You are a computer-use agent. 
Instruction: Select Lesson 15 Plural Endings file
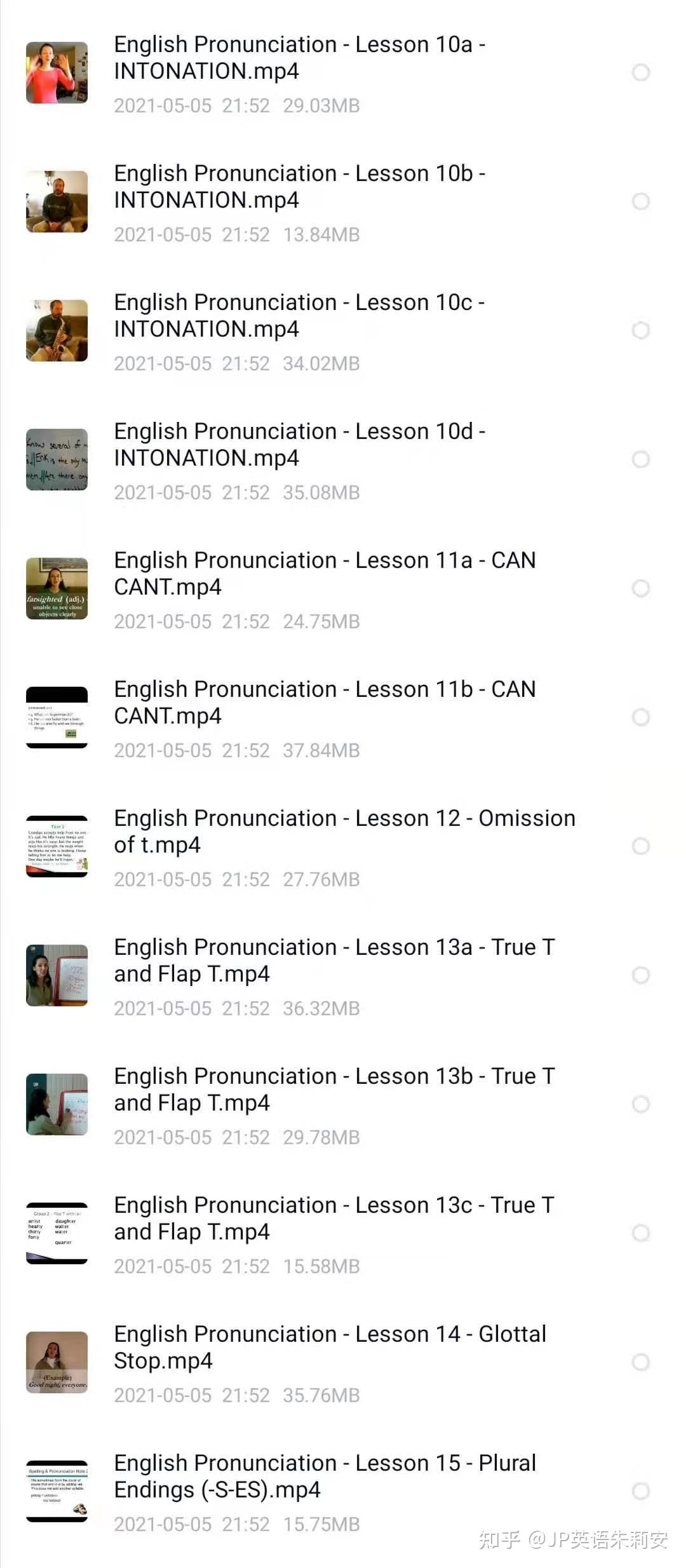pyautogui.click(x=641, y=1490)
